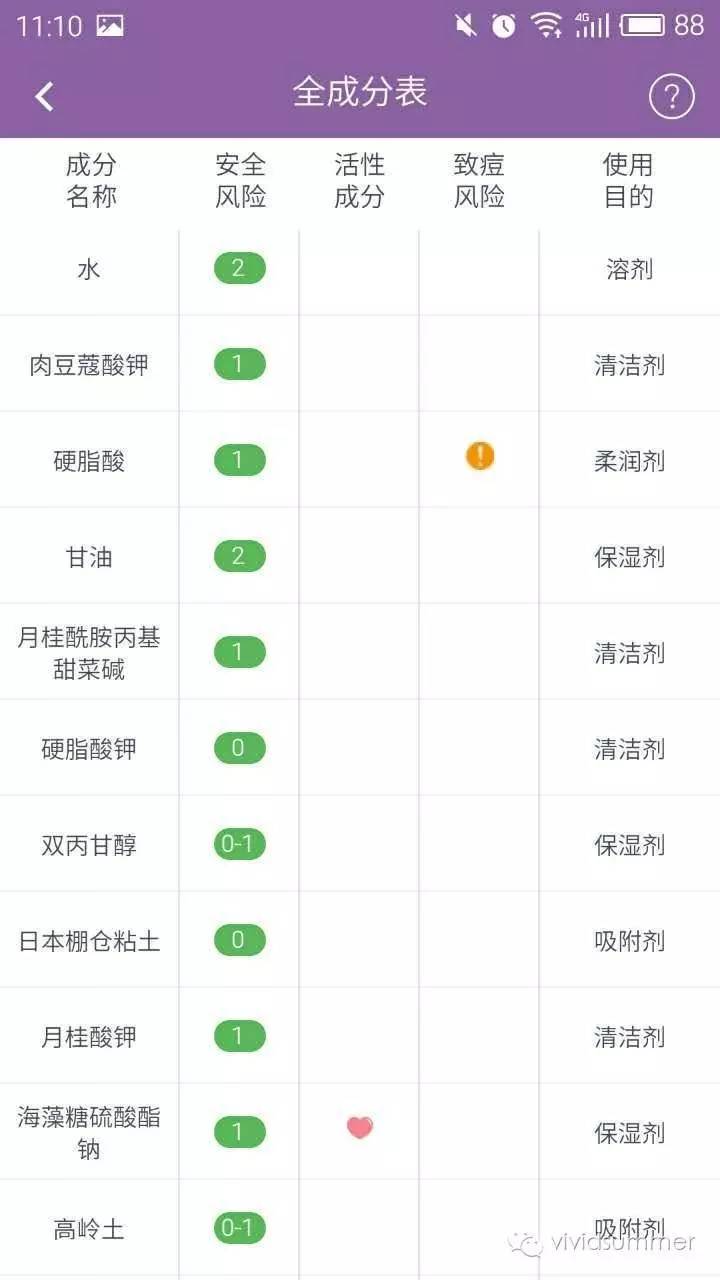The height and width of the screenshot is (1280, 720).
Task: Open the help question mark icon
Action: click(673, 95)
